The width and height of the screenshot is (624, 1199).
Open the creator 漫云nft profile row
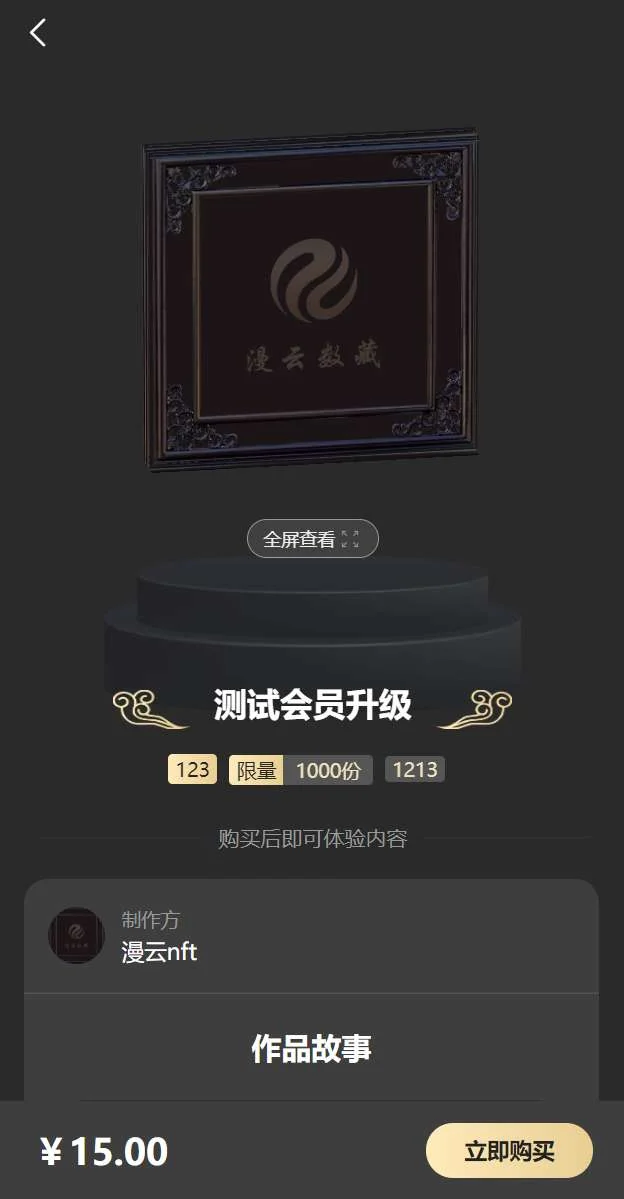310,936
